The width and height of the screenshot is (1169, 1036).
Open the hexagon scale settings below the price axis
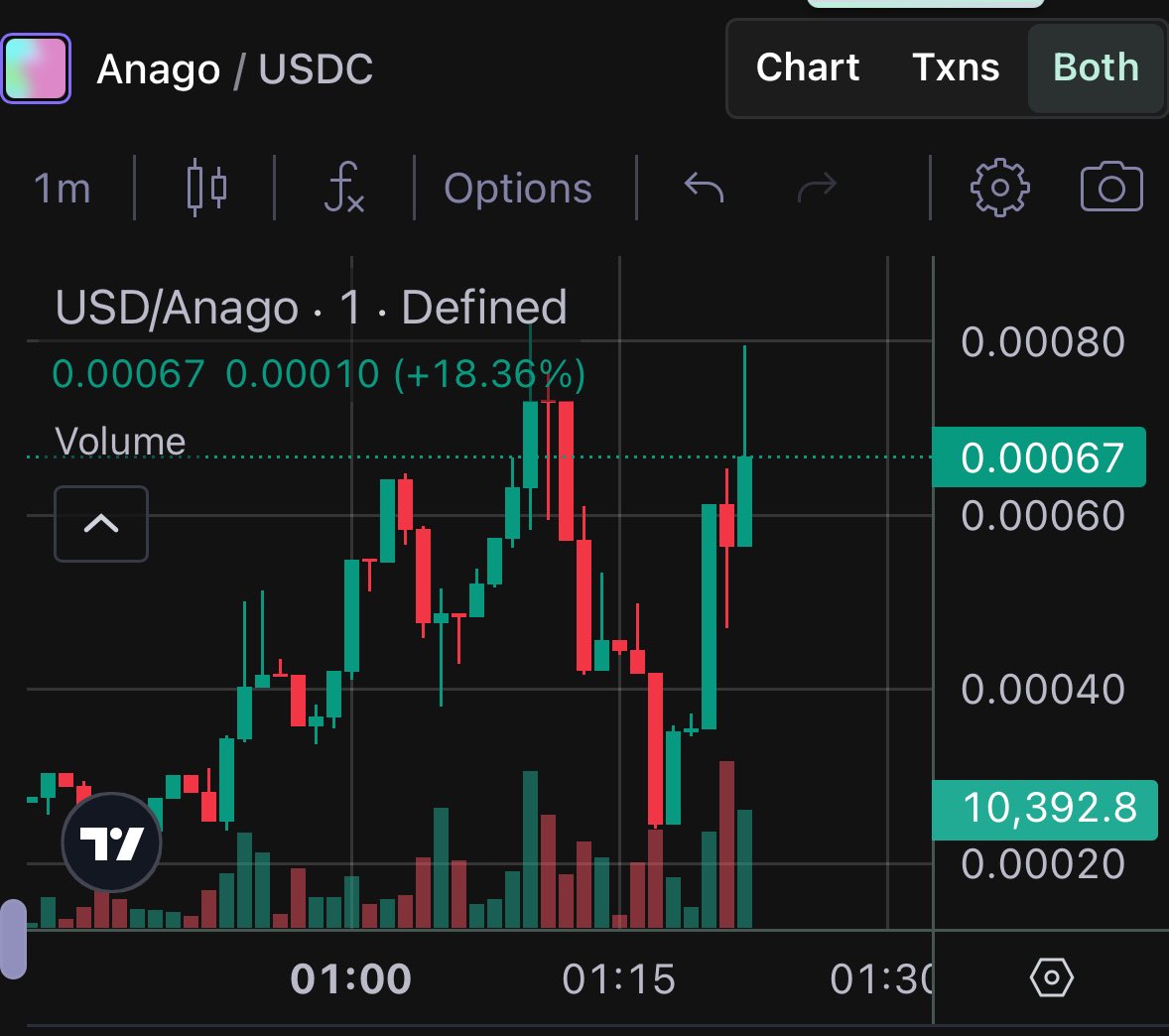click(x=1051, y=978)
